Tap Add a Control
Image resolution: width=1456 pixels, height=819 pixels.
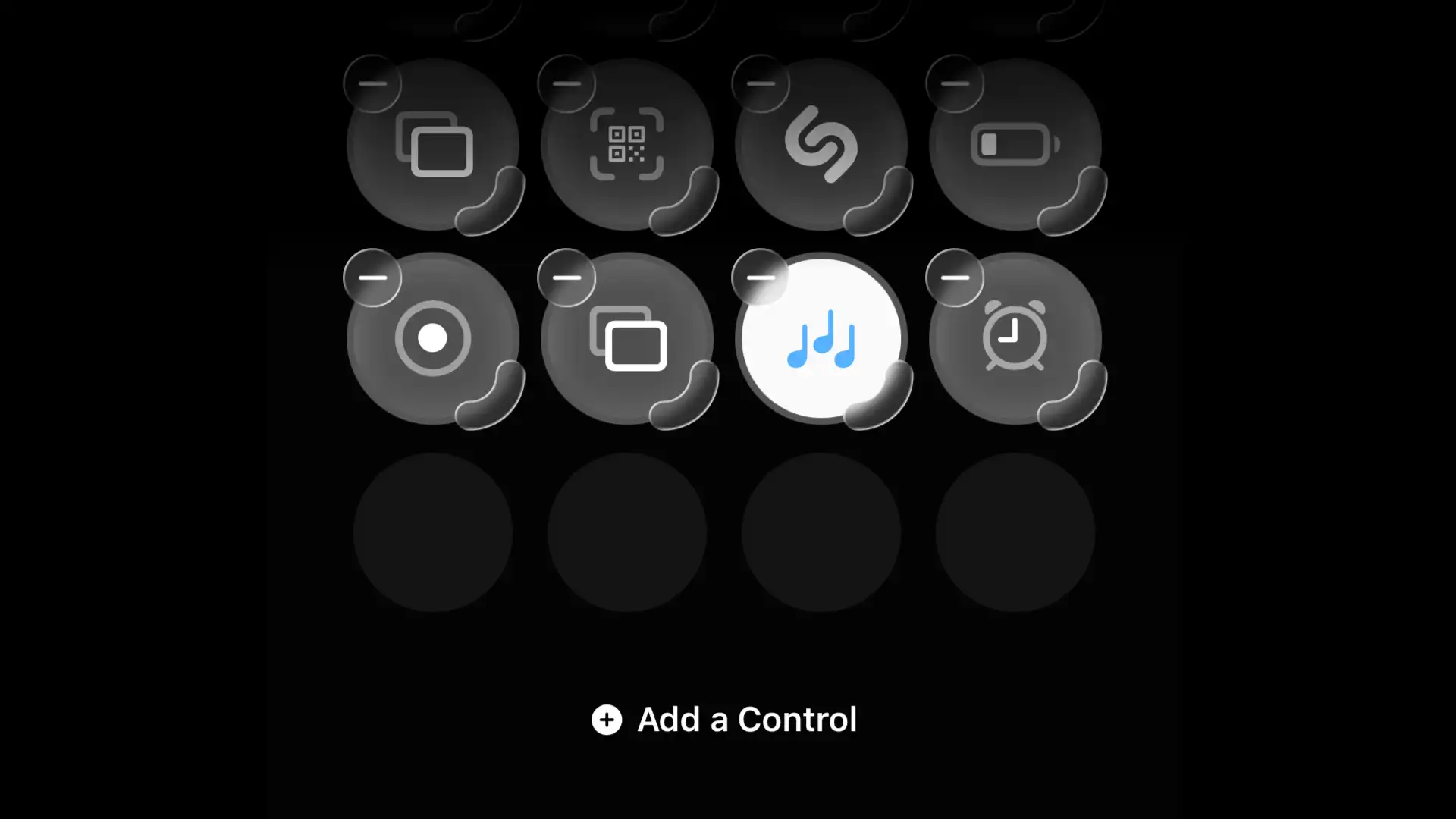(x=724, y=719)
